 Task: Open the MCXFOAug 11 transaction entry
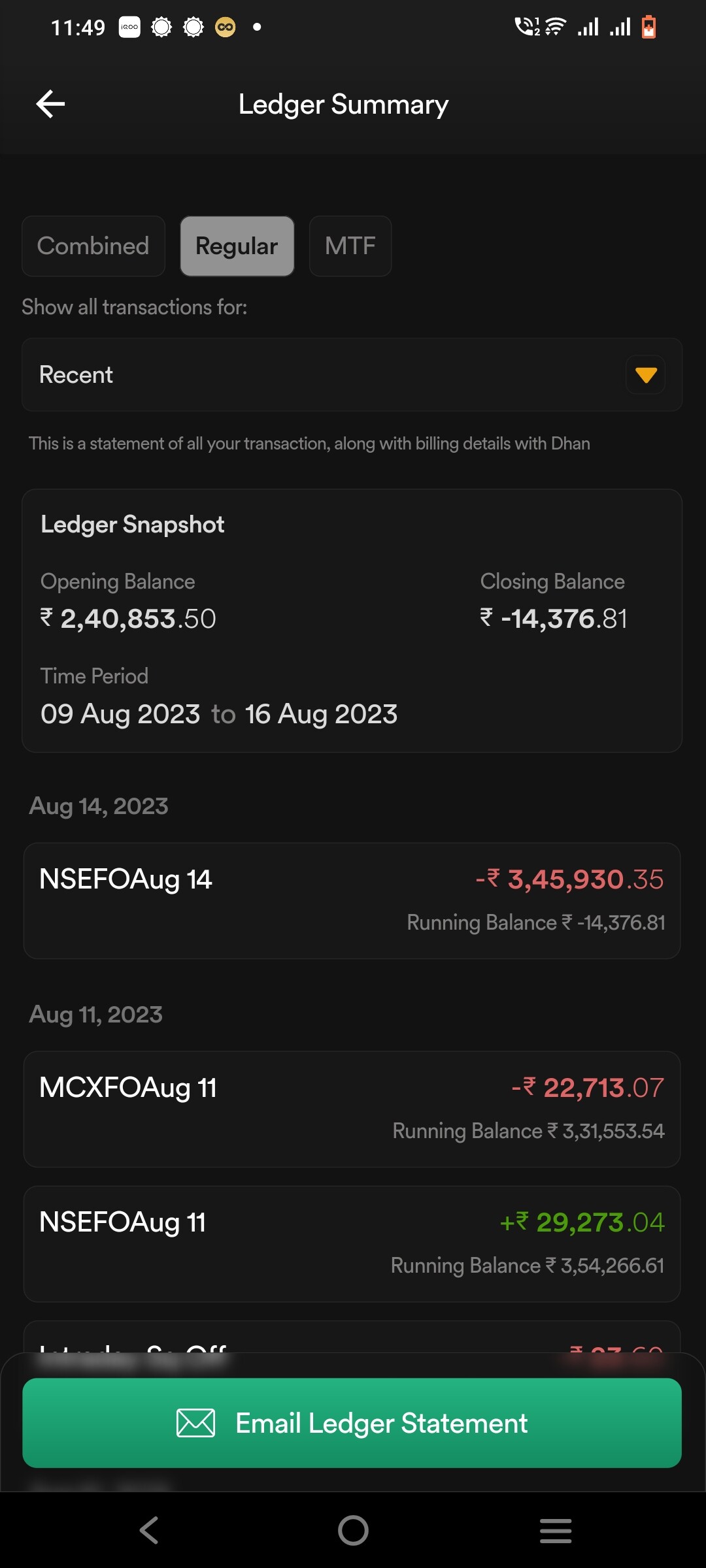352,1109
